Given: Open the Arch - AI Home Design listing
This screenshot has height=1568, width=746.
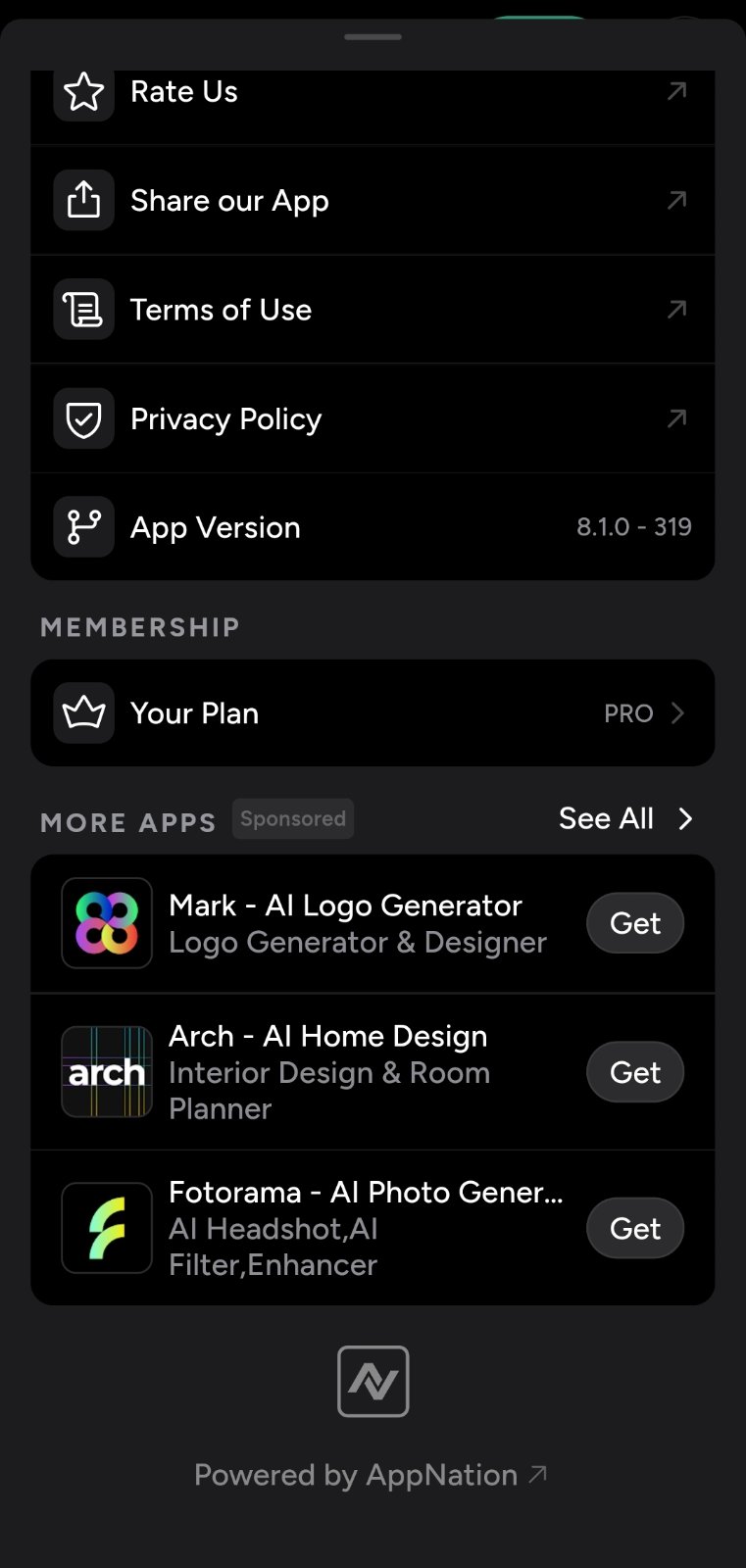Looking at the screenshot, I should [x=328, y=1072].
